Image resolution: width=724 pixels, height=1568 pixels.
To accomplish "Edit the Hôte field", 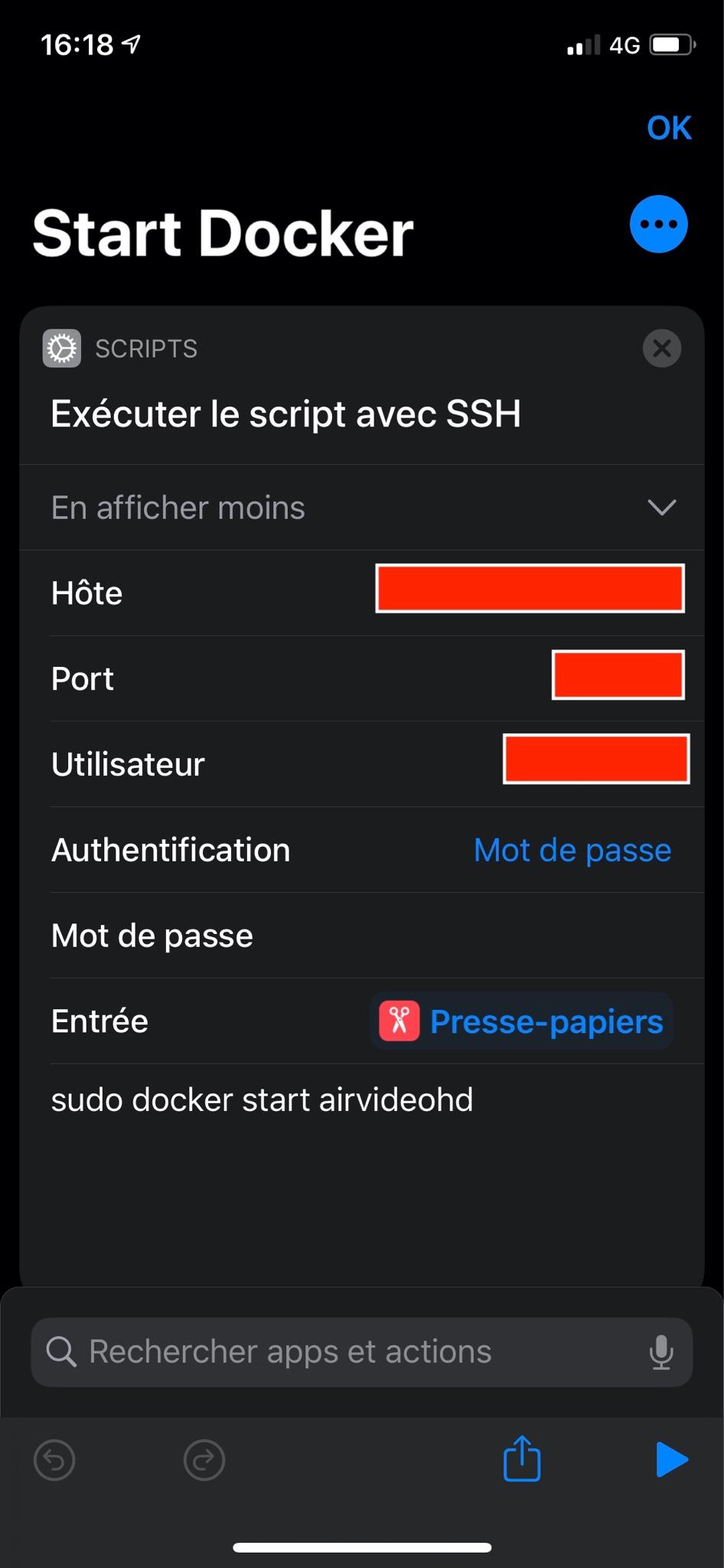I will click(x=530, y=589).
